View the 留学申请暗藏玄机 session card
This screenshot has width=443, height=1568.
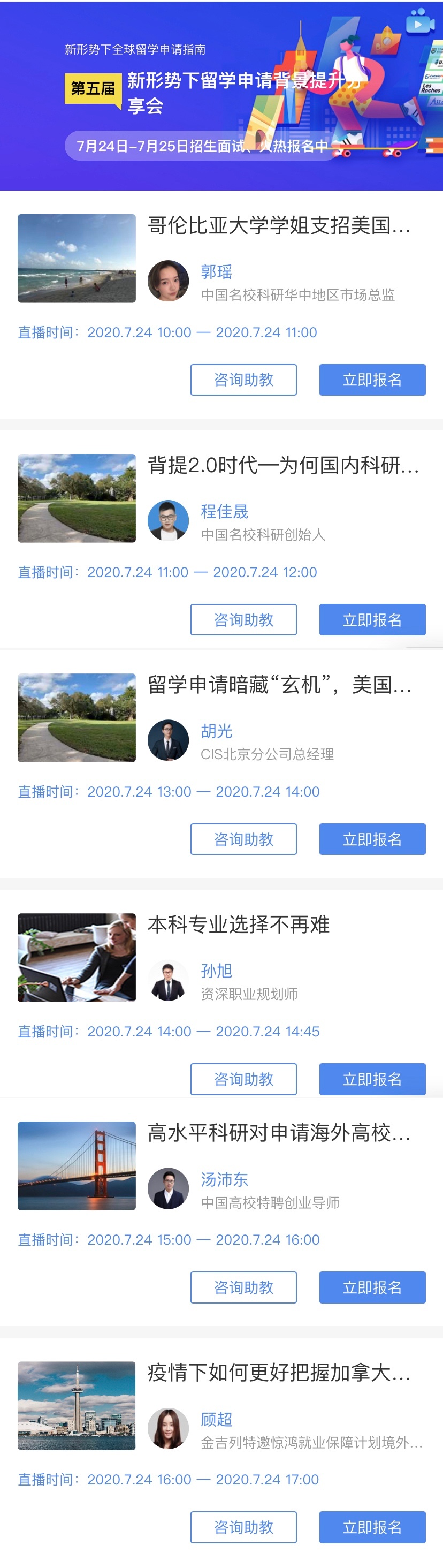coord(279,685)
